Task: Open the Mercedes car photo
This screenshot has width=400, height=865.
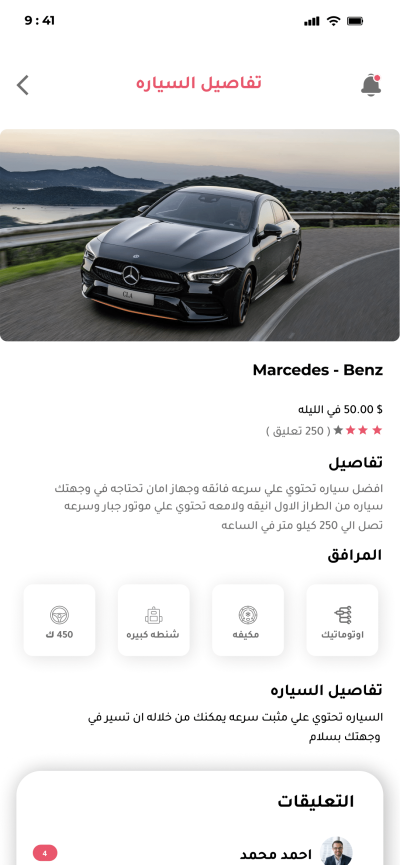Action: pos(200,235)
